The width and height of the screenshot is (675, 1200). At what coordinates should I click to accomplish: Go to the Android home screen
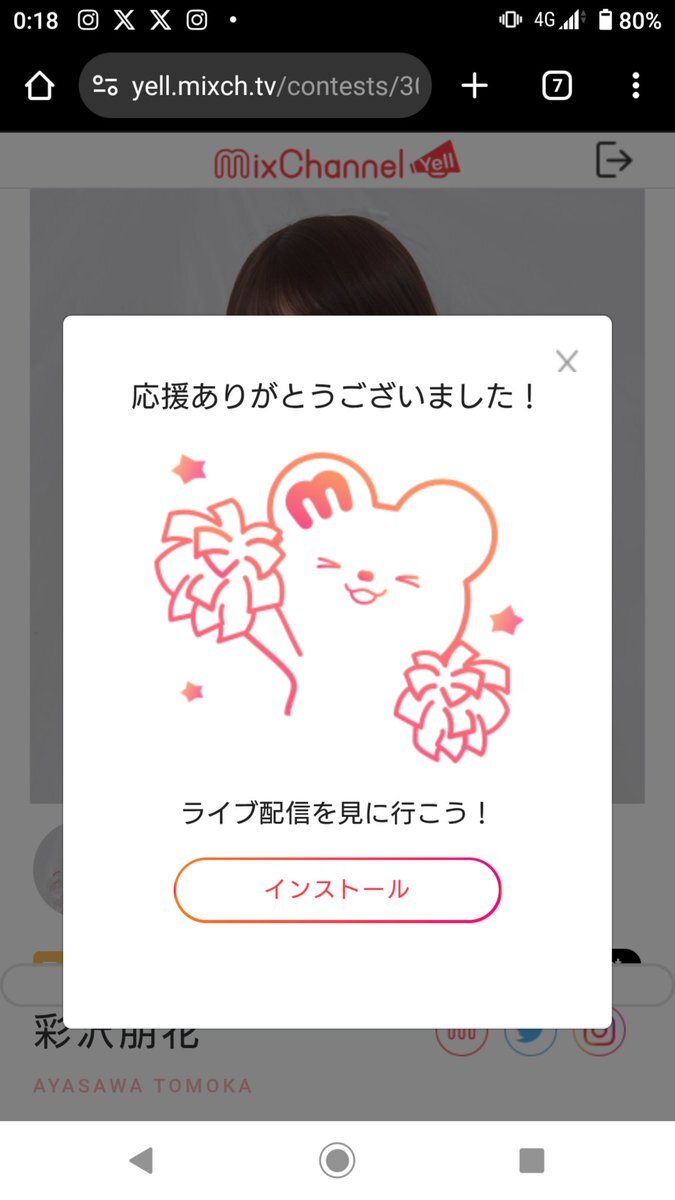(338, 1160)
